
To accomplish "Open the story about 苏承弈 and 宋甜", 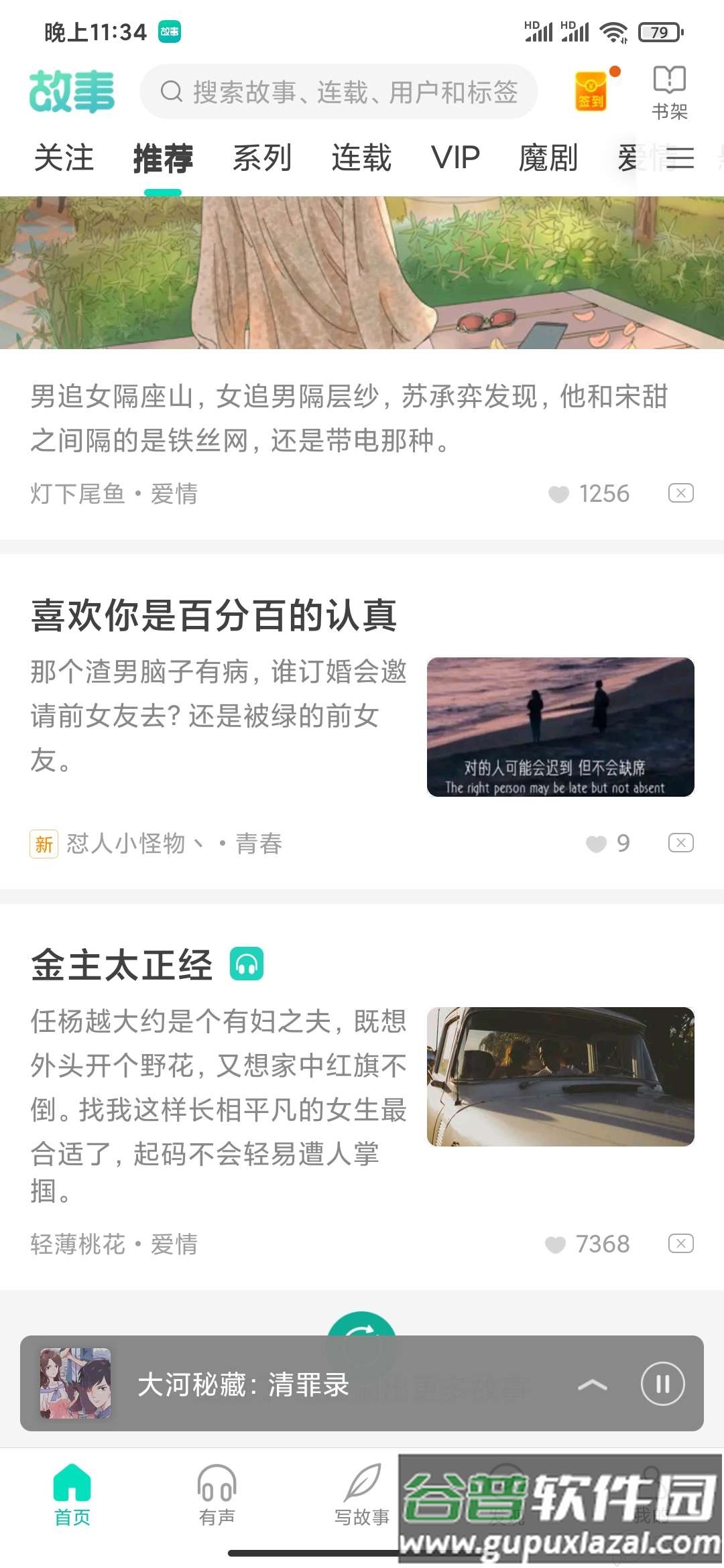I will point(349,418).
